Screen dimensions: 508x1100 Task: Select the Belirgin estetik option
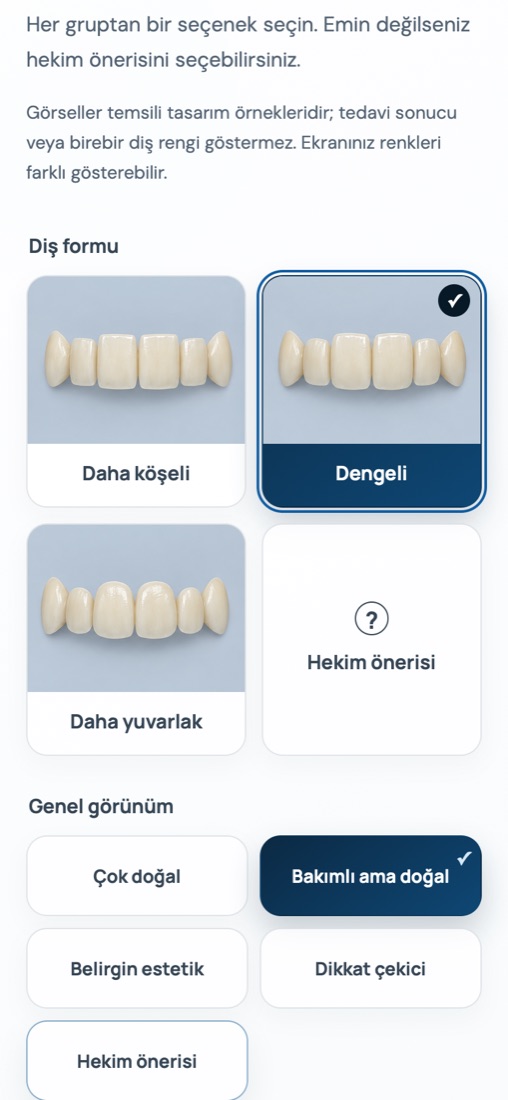point(137,968)
